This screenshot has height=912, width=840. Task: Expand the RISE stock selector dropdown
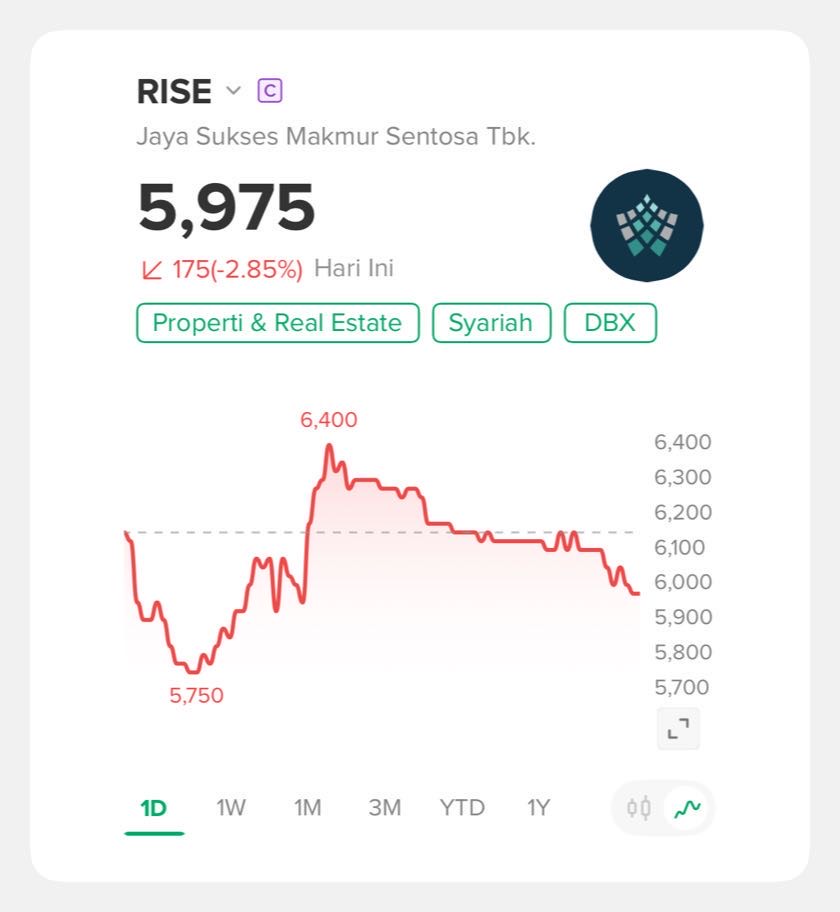[233, 91]
